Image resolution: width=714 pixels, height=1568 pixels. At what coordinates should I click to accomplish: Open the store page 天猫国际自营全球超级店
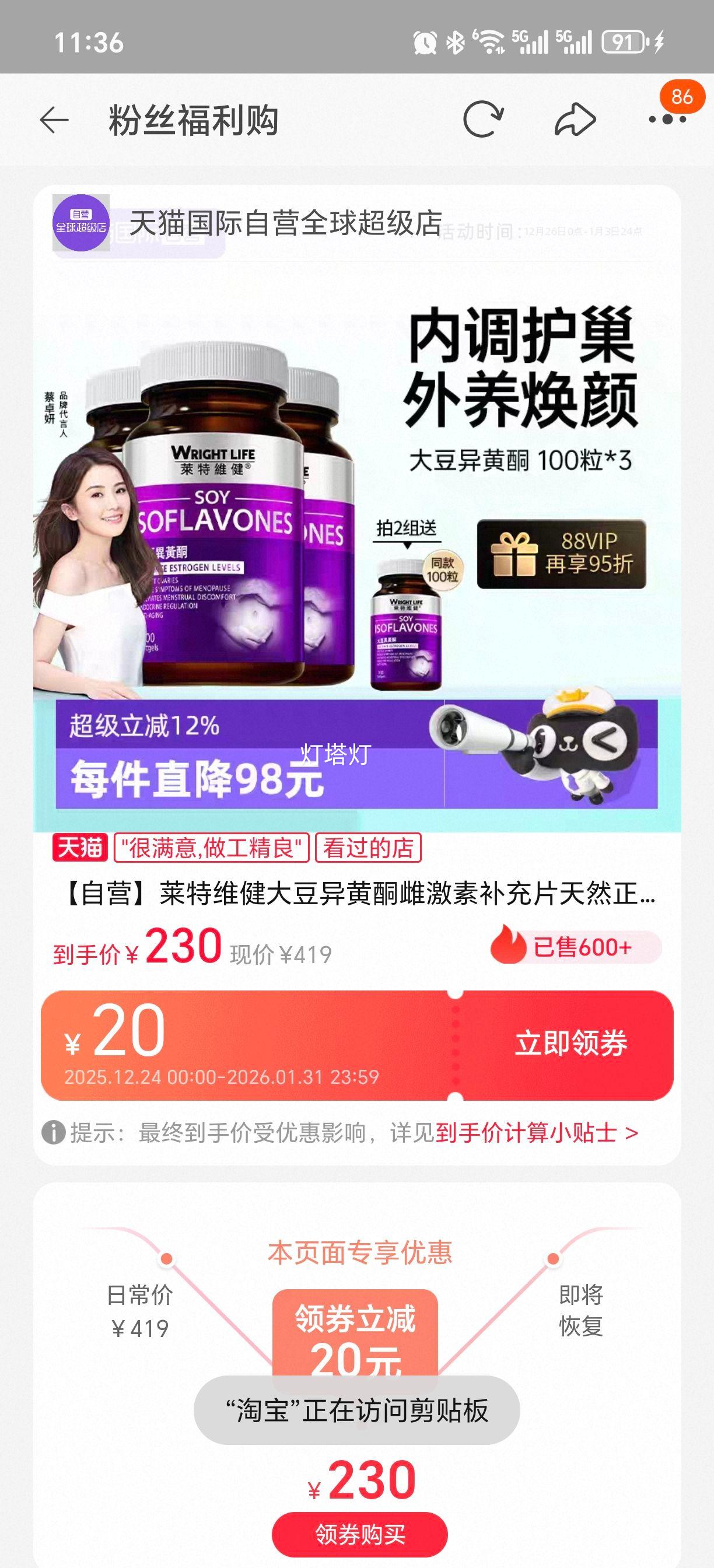tap(286, 223)
